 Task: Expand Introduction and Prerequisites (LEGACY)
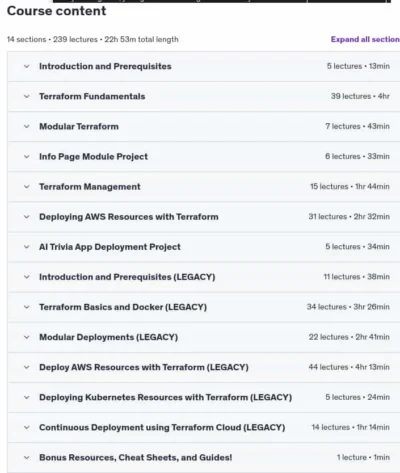(x=204, y=277)
